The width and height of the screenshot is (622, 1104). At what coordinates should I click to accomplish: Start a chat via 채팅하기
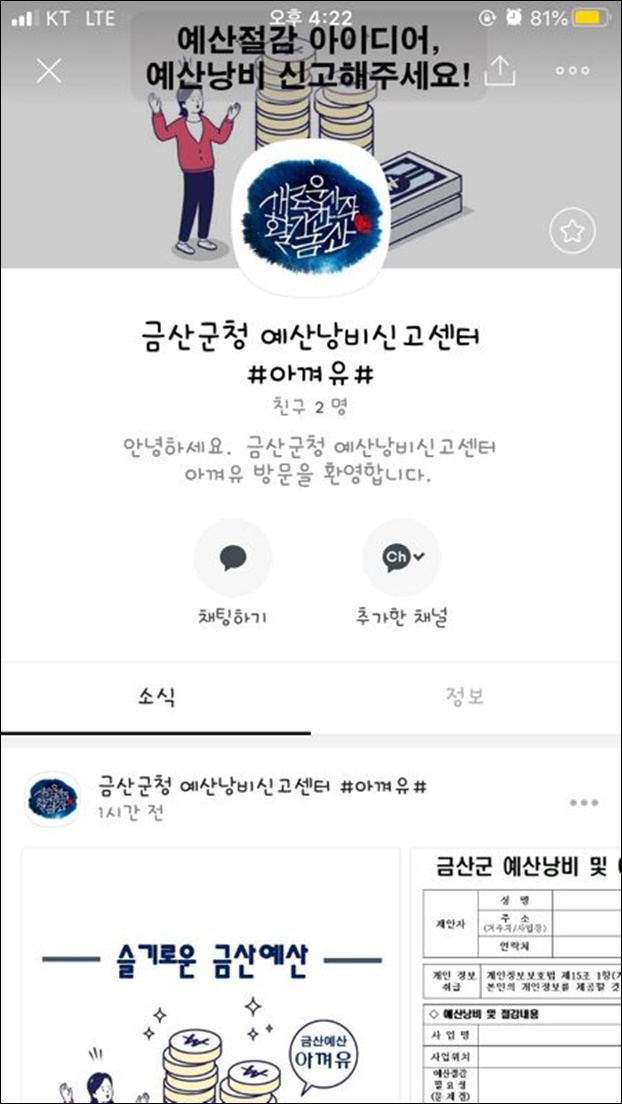coord(232,558)
